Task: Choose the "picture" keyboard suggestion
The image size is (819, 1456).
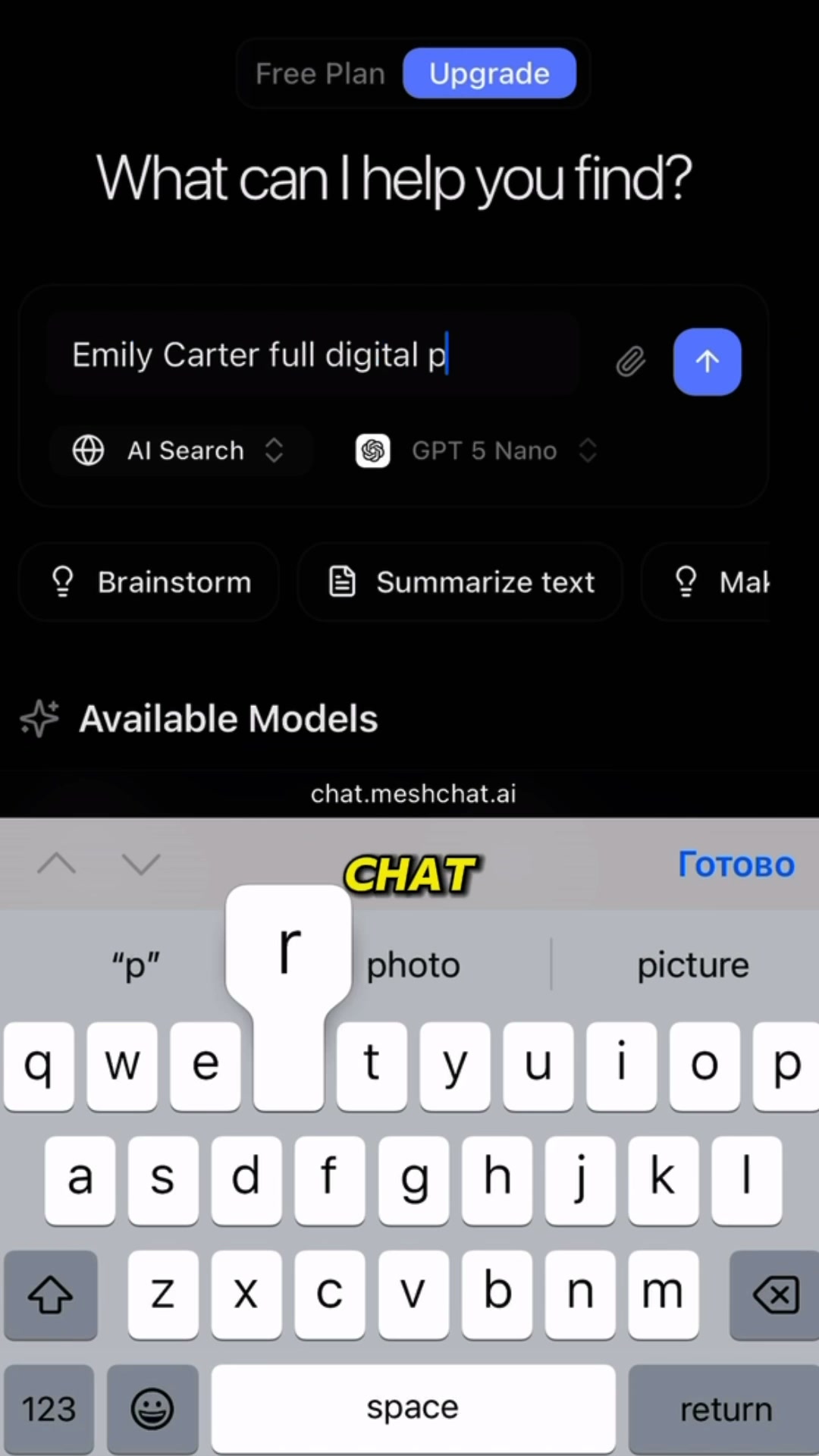Action: [x=692, y=965]
